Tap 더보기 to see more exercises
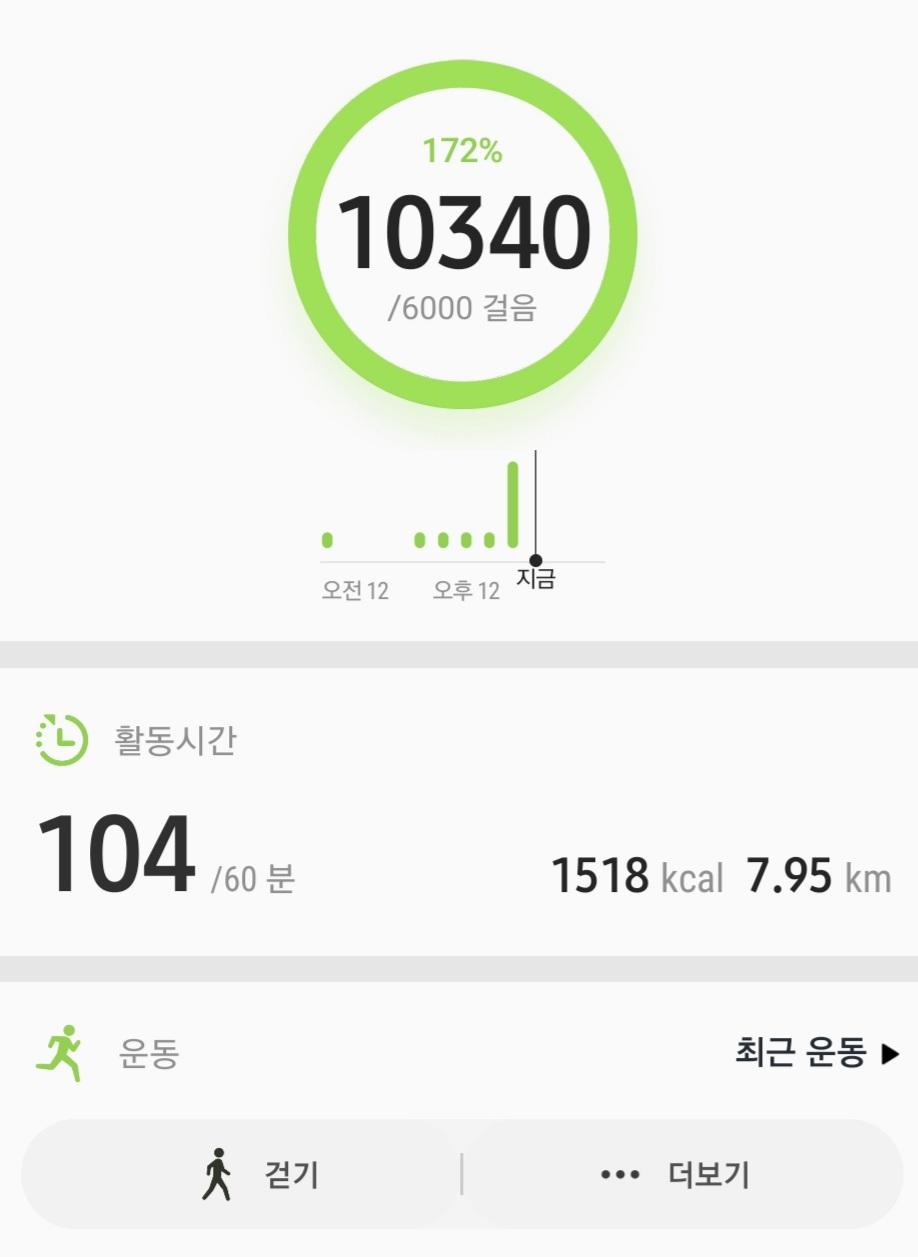This screenshot has width=918, height=1257. pyautogui.click(x=678, y=1174)
